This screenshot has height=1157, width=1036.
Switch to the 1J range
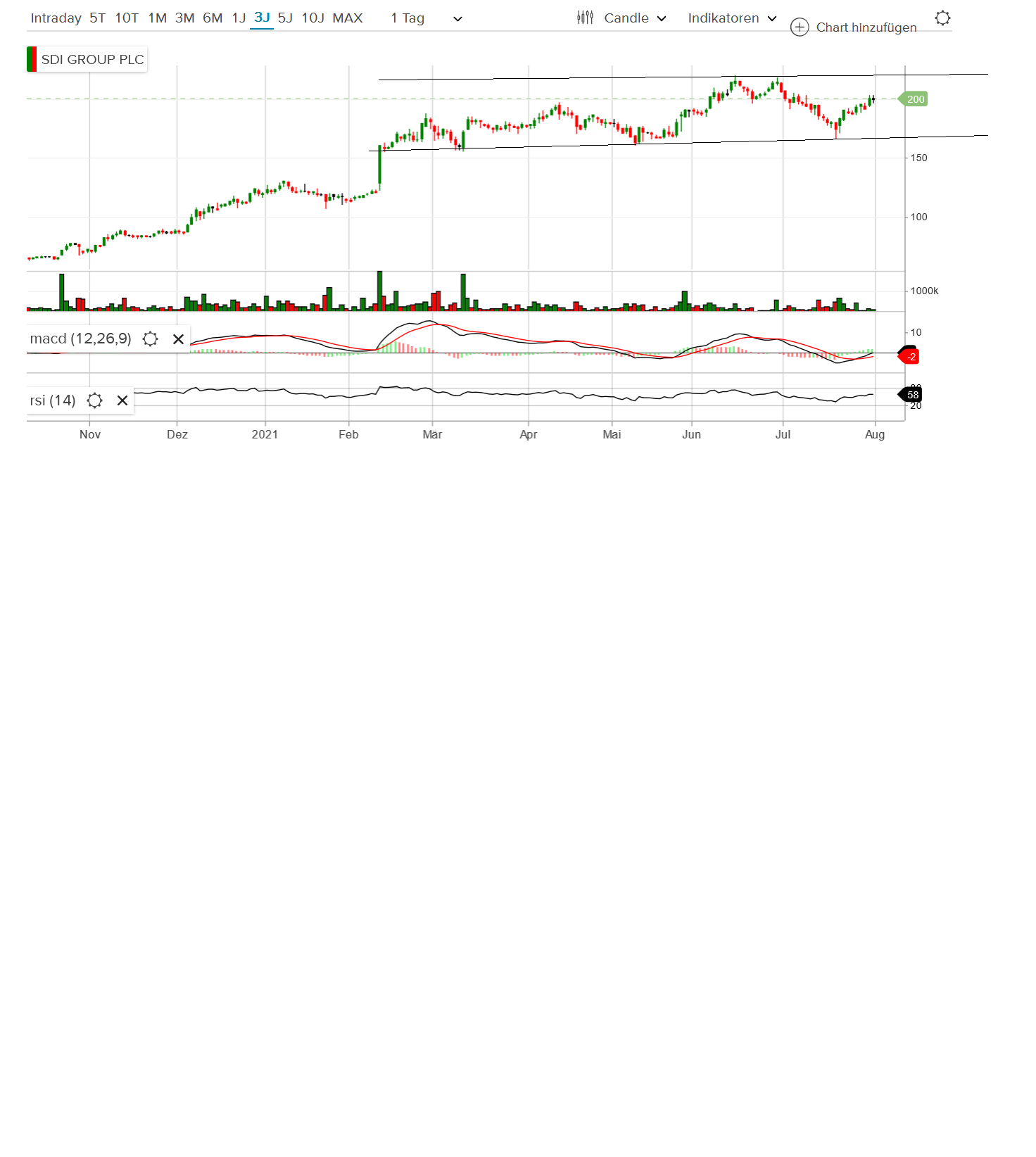click(x=239, y=18)
